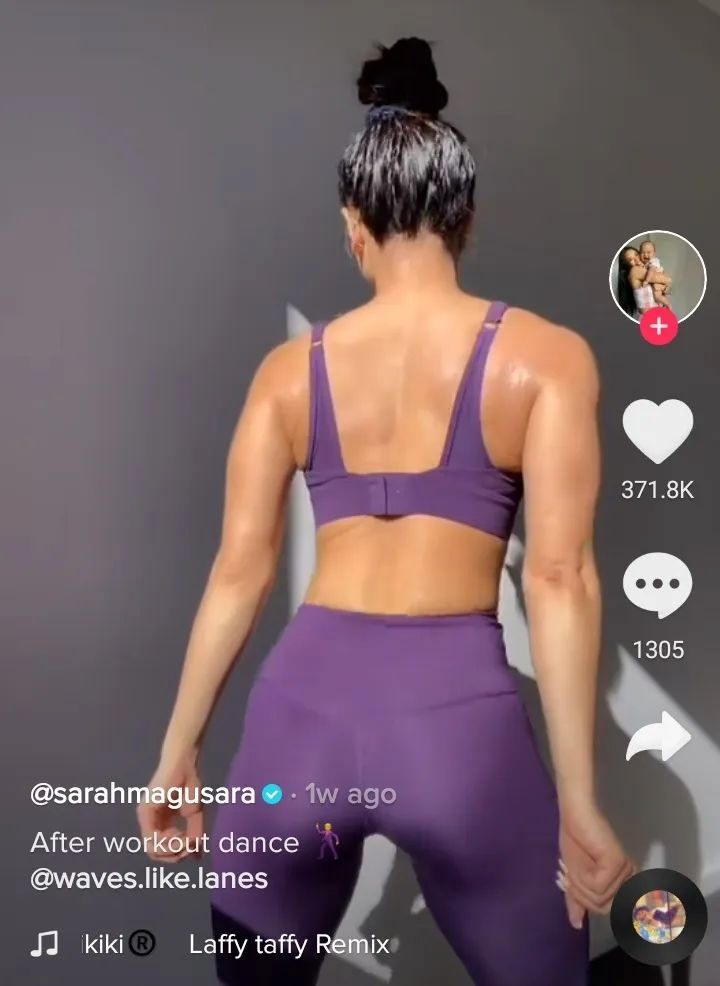This screenshot has width=720, height=986.
Task: Follow the creator with the red plus button
Action: click(x=658, y=326)
